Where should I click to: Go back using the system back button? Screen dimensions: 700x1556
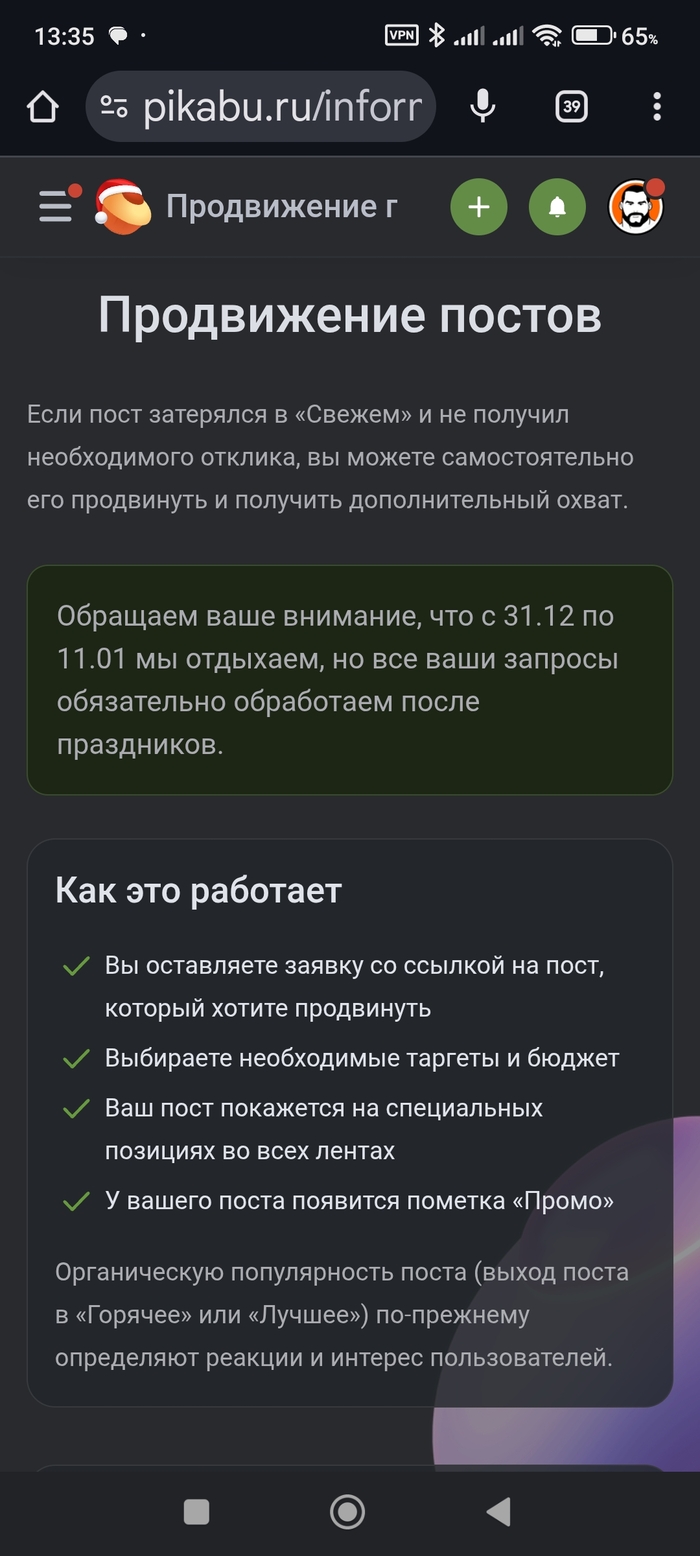pos(498,1512)
